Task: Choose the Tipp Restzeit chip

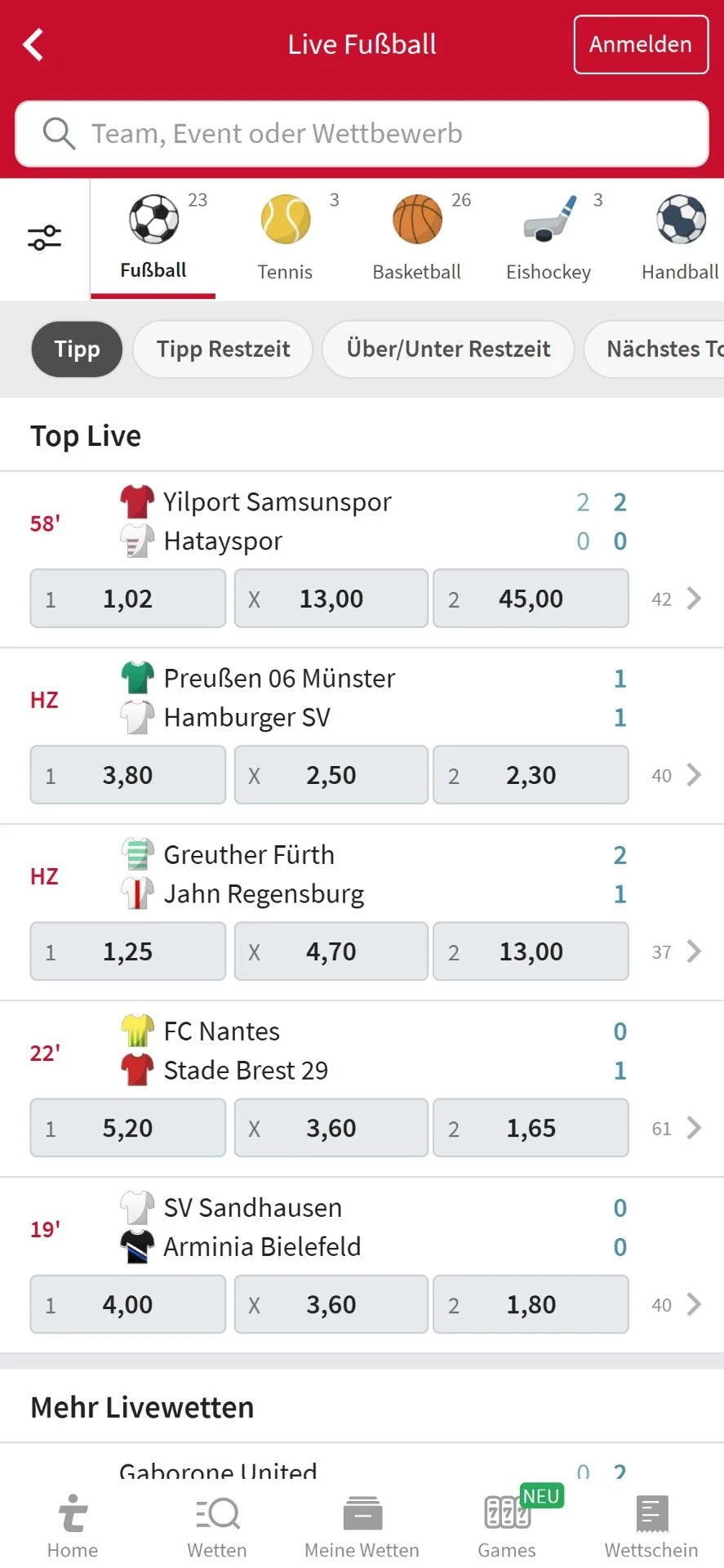Action: pos(223,350)
